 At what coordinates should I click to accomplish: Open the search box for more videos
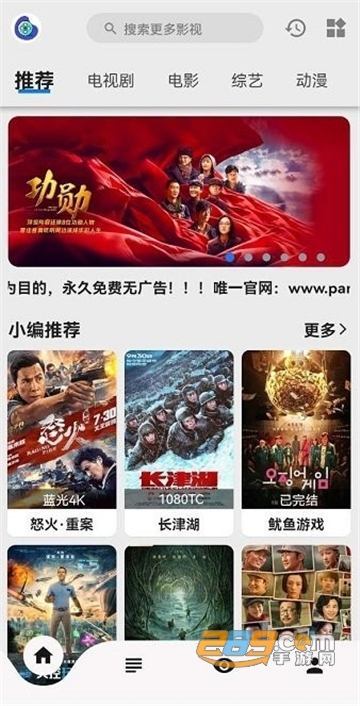(175, 28)
